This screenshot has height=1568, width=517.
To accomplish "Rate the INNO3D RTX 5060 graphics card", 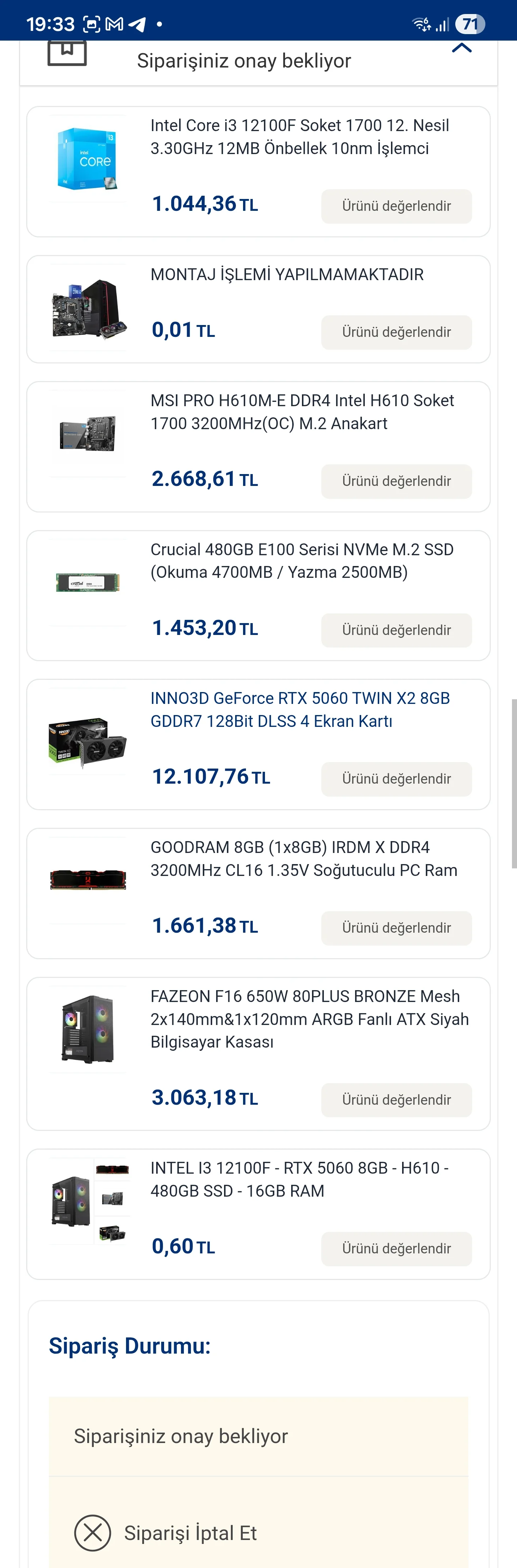I will 396,779.
